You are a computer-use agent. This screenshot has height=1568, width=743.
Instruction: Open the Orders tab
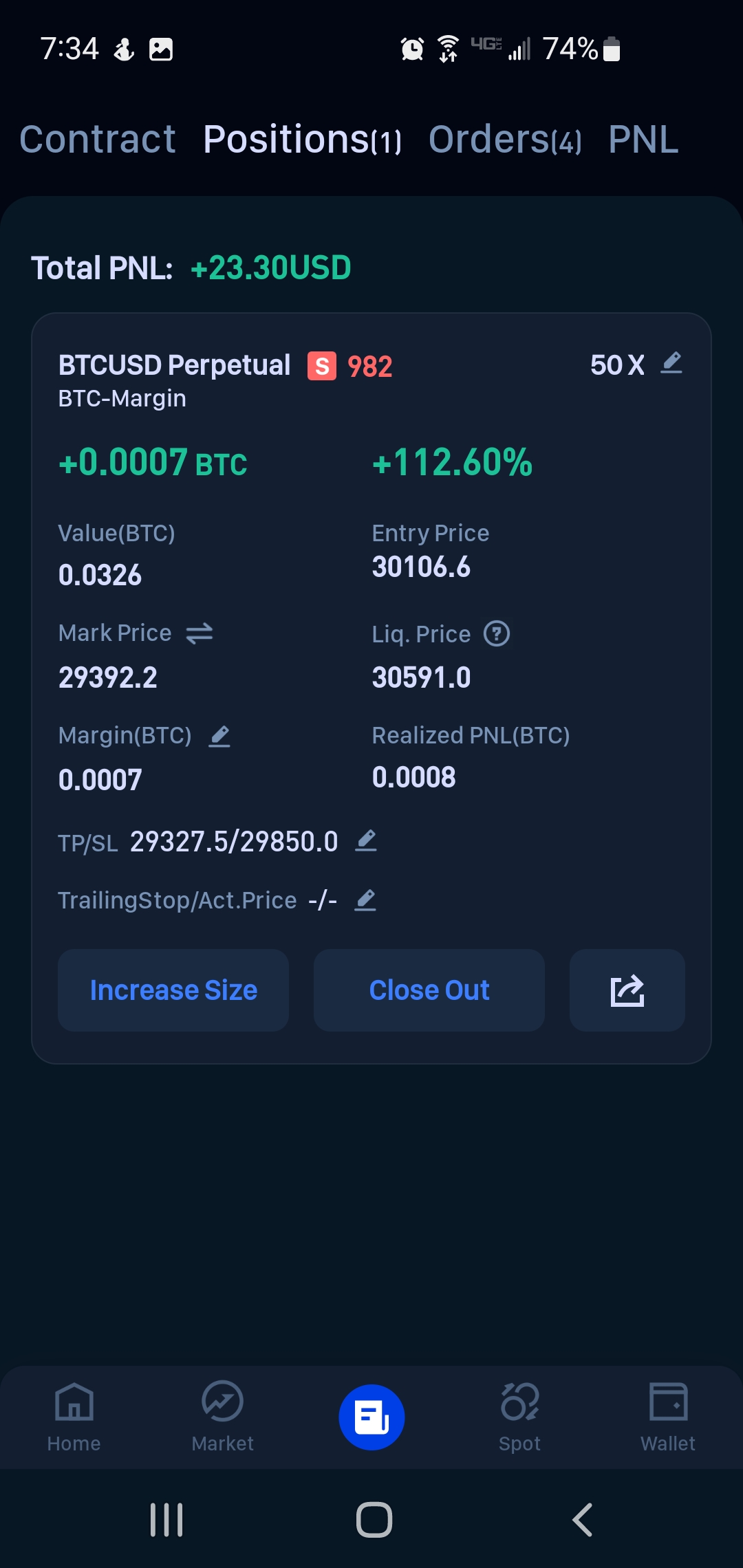tap(505, 140)
